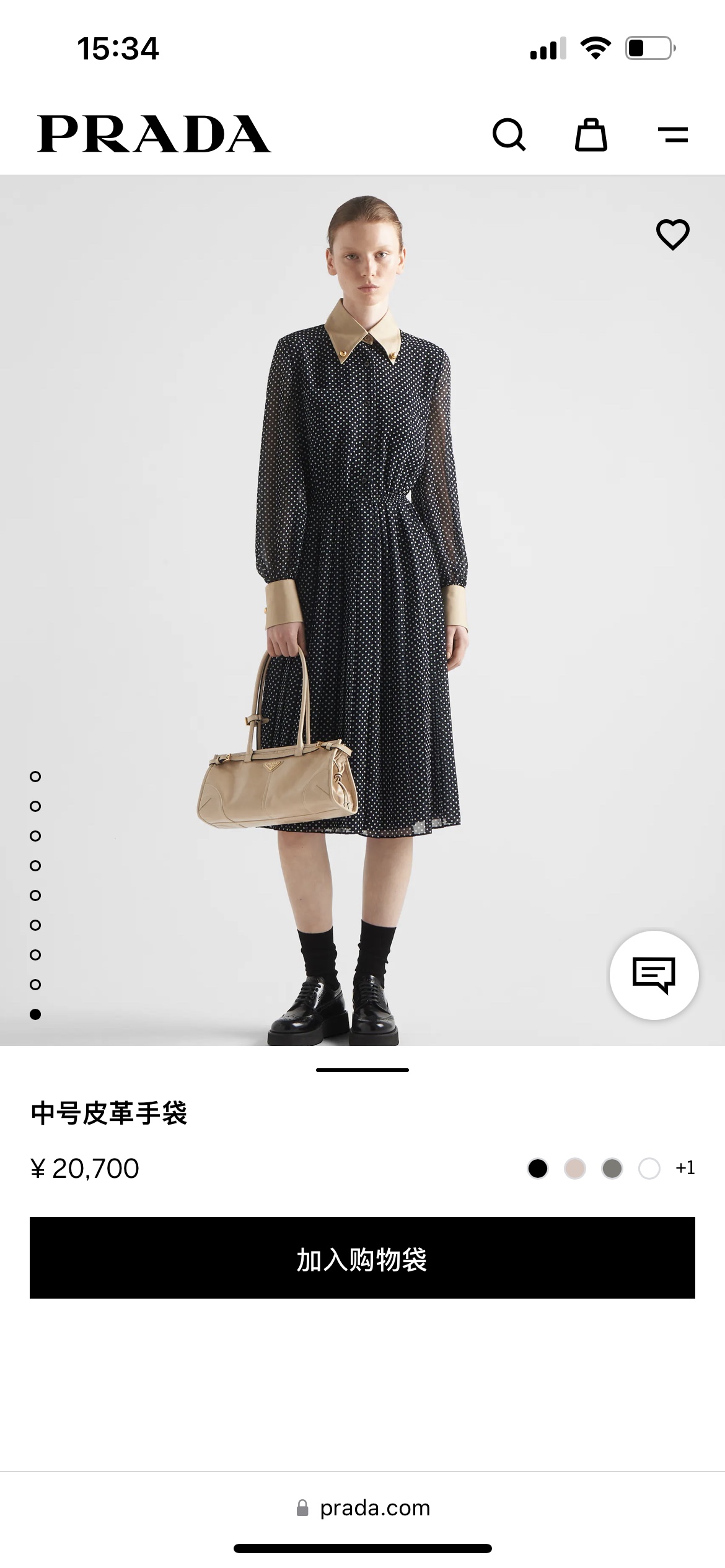The width and height of the screenshot is (725, 1568).
Task: Select the black color swatch
Action: (x=538, y=1169)
